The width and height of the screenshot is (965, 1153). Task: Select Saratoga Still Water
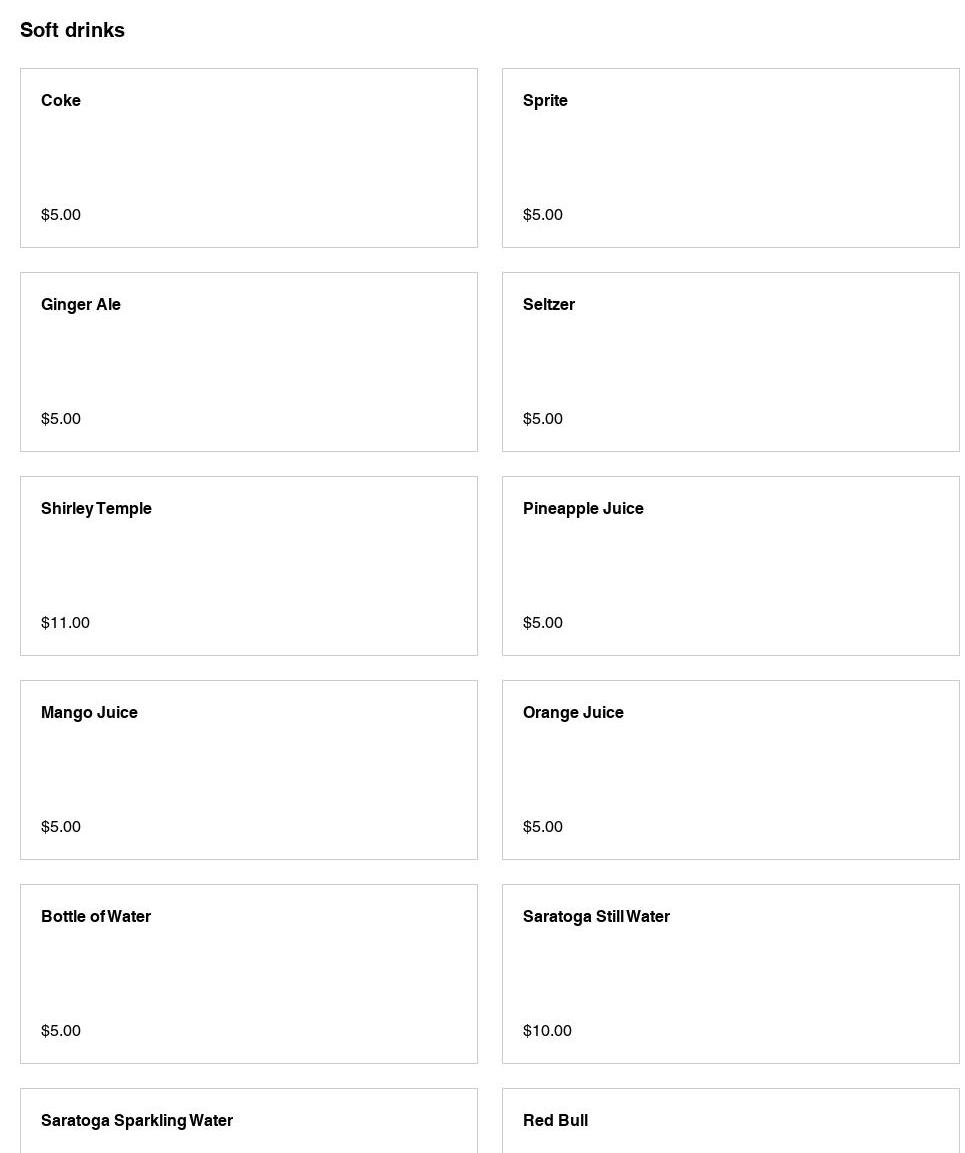[x=730, y=974]
